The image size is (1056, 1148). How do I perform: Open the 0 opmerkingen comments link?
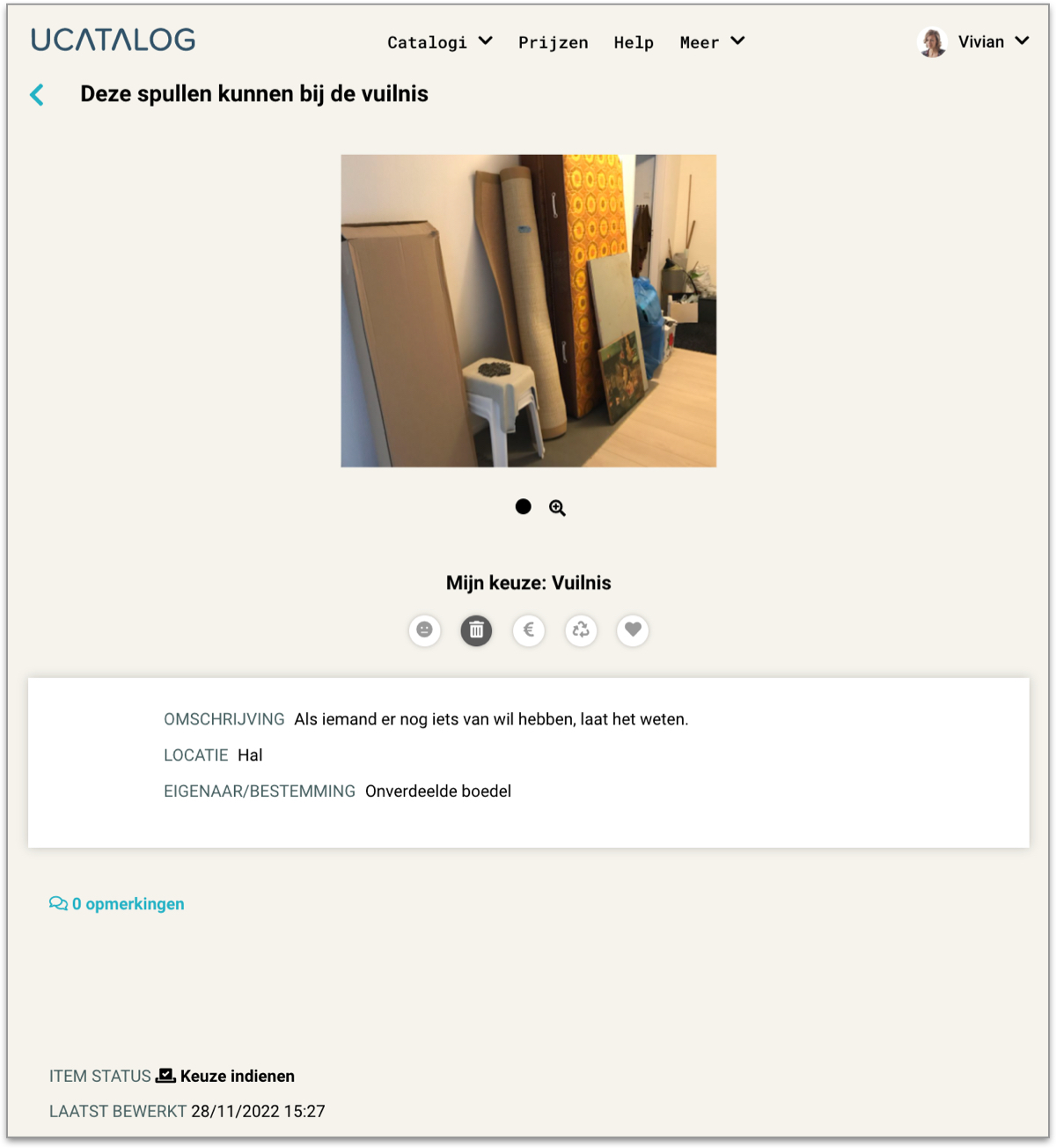[117, 904]
